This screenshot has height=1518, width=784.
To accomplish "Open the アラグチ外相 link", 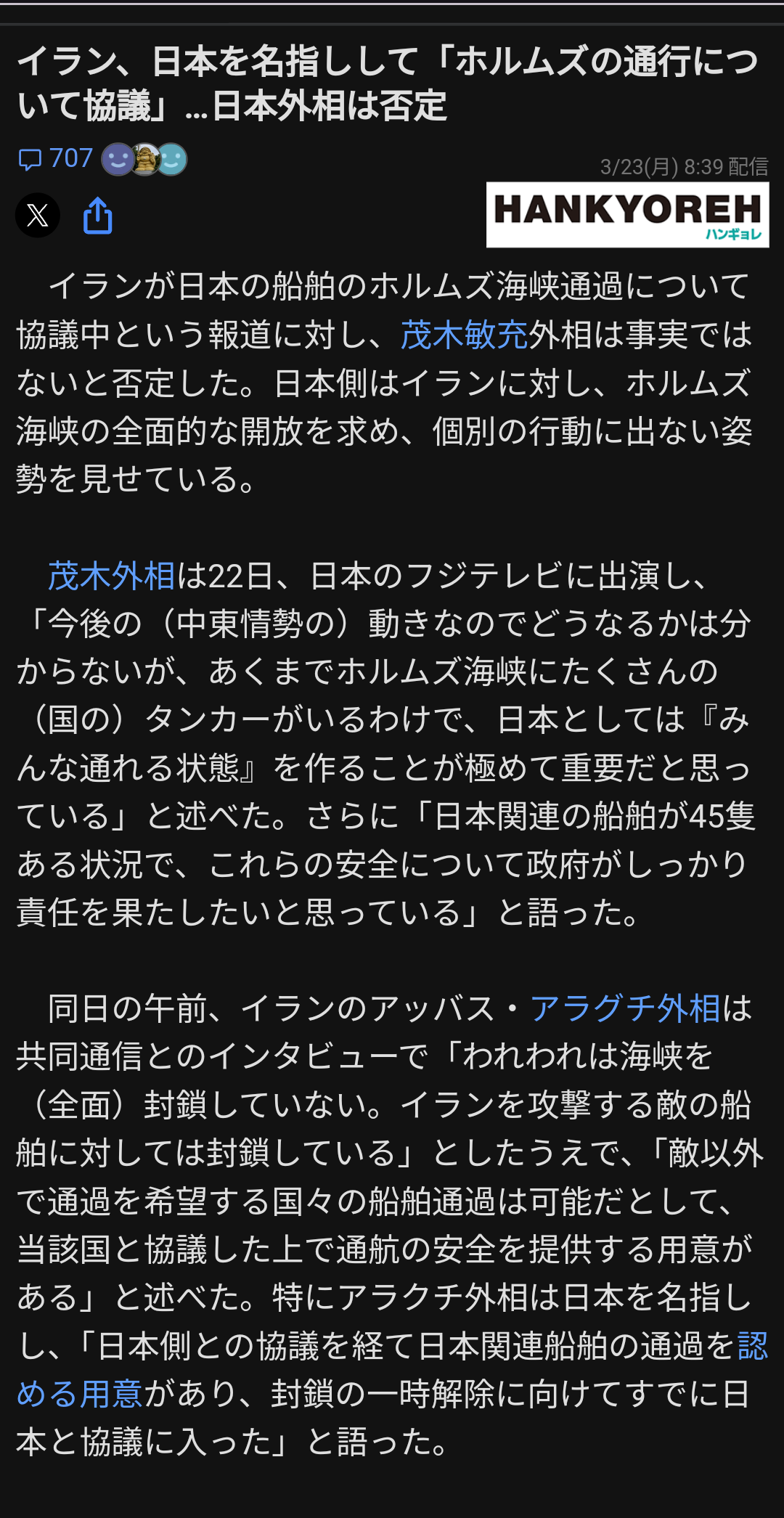I will point(624,1009).
